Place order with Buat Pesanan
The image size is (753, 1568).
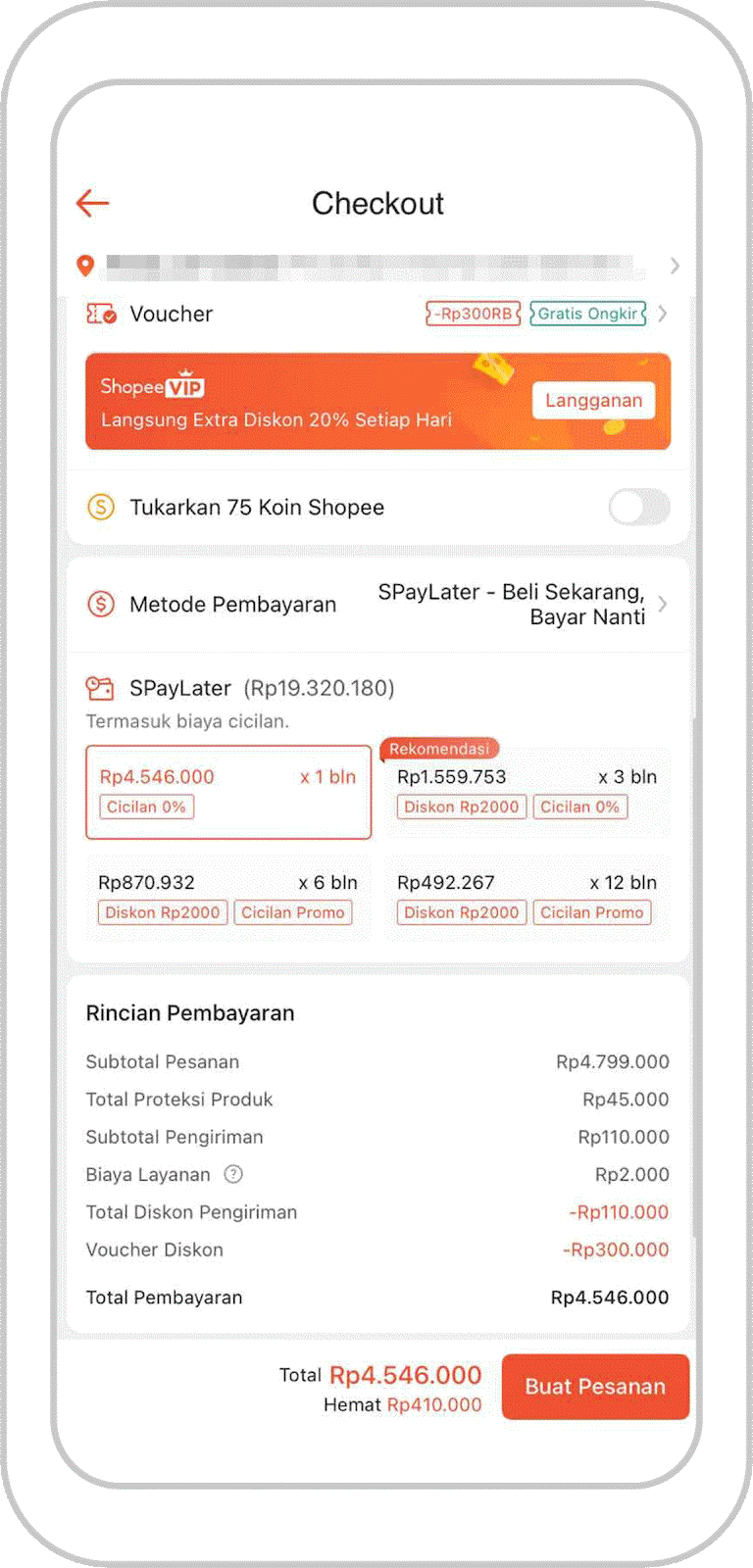(595, 1387)
